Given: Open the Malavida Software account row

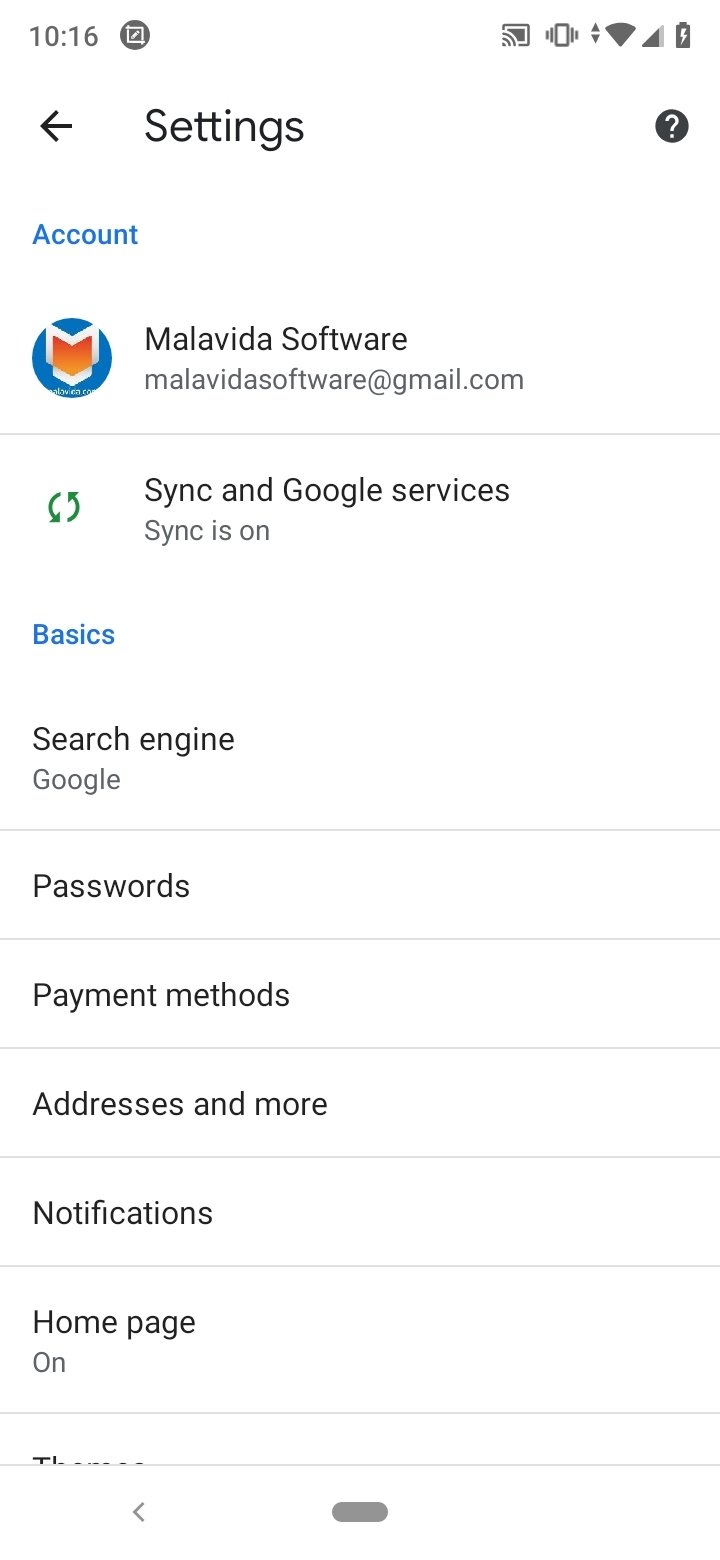Looking at the screenshot, I should tap(360, 359).
